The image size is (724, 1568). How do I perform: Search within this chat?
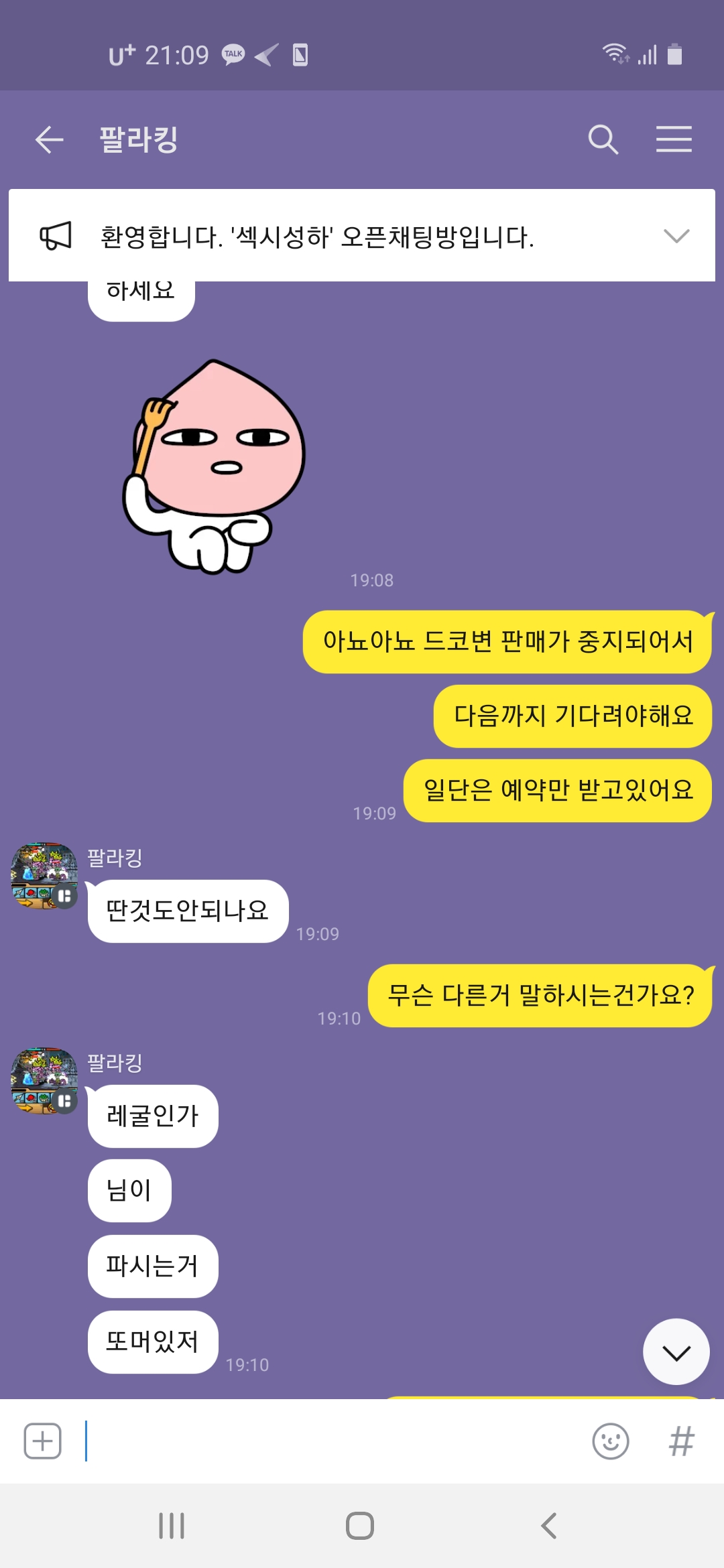[603, 140]
